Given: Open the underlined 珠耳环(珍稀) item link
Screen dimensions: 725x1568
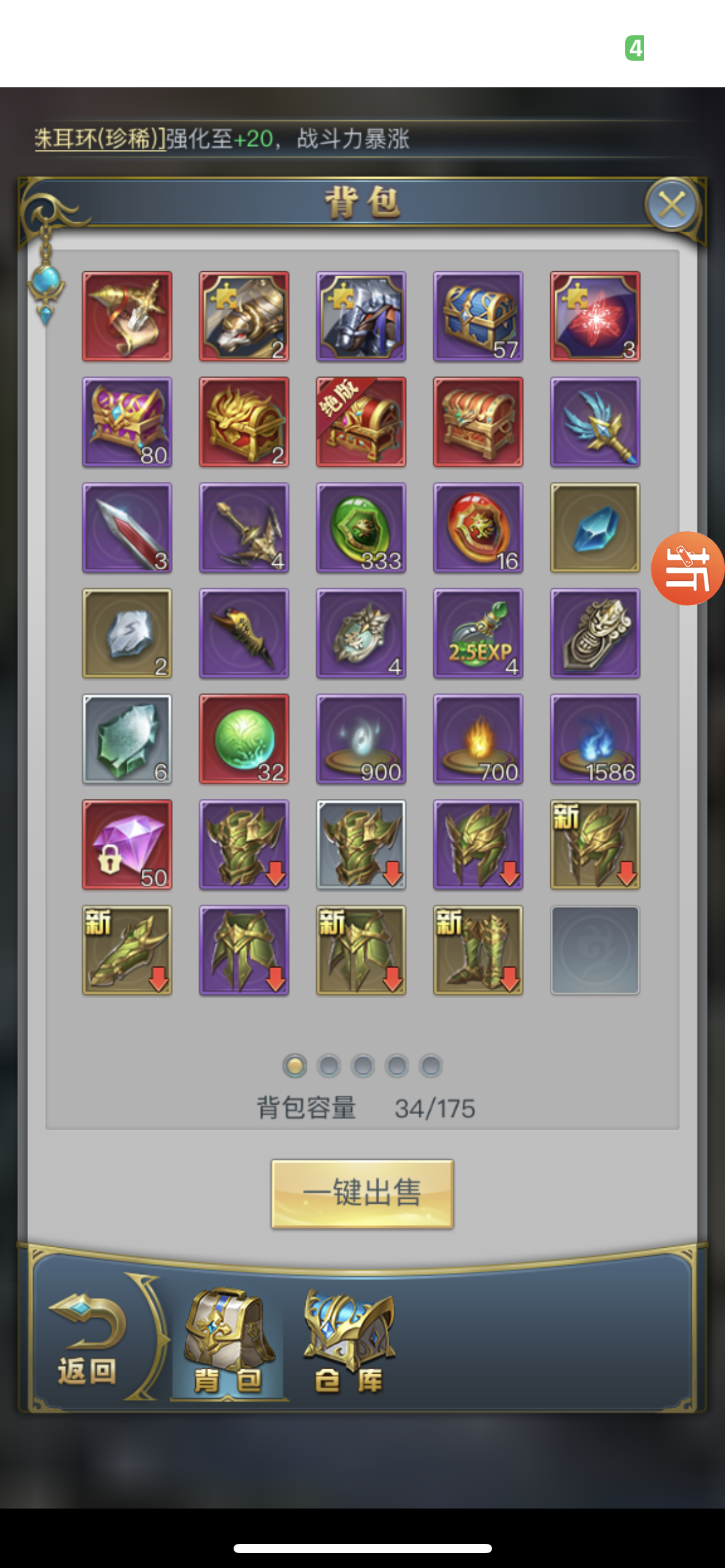Looking at the screenshot, I should click(99, 139).
